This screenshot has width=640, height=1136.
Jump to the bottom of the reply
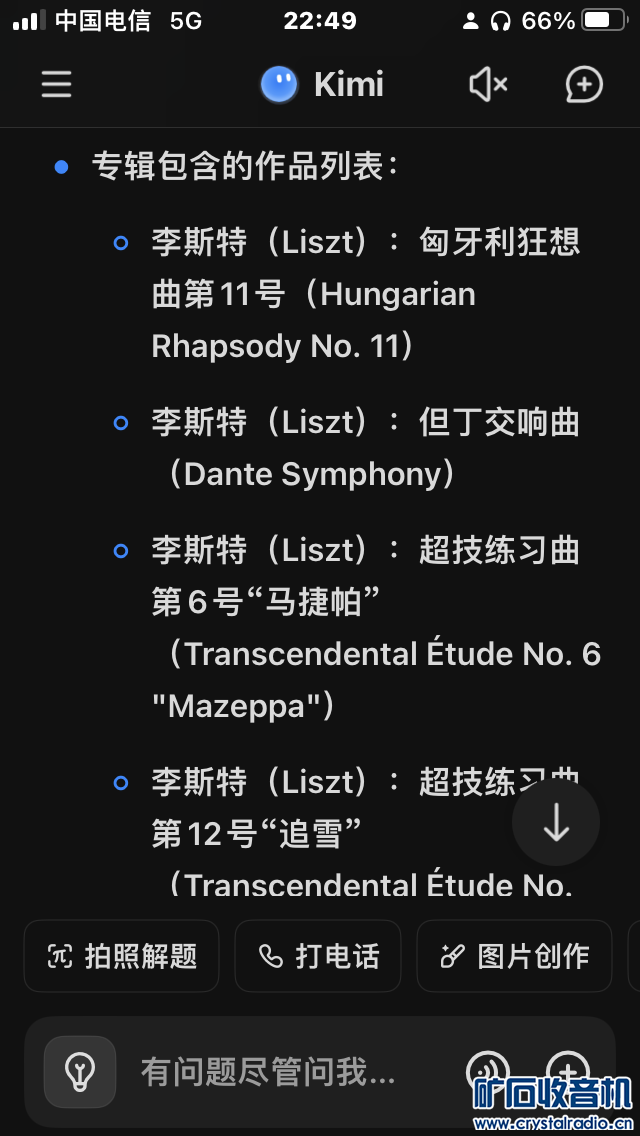(x=556, y=823)
